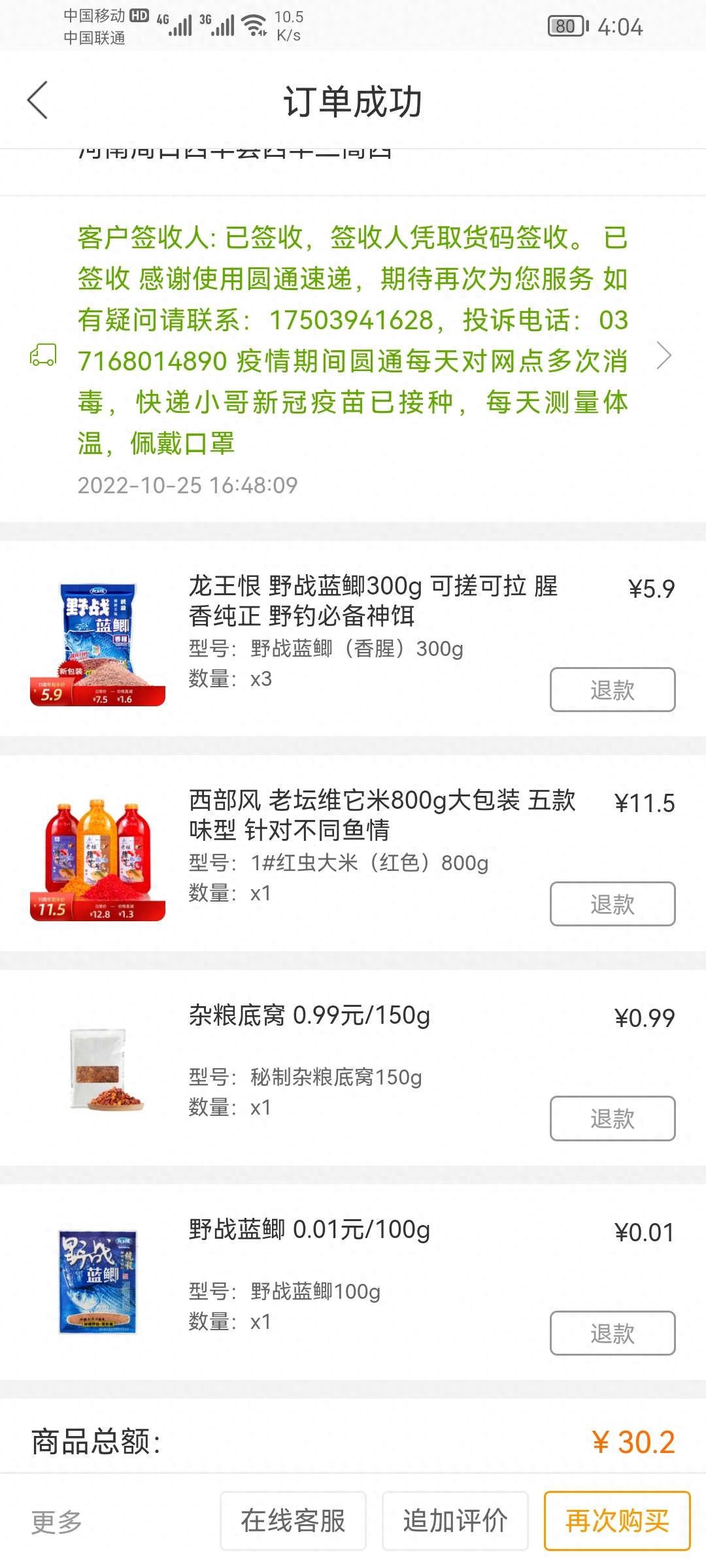Open the 圆通速递 delivery tracking details
Image resolution: width=706 pixels, height=1568 pixels.
(x=664, y=355)
